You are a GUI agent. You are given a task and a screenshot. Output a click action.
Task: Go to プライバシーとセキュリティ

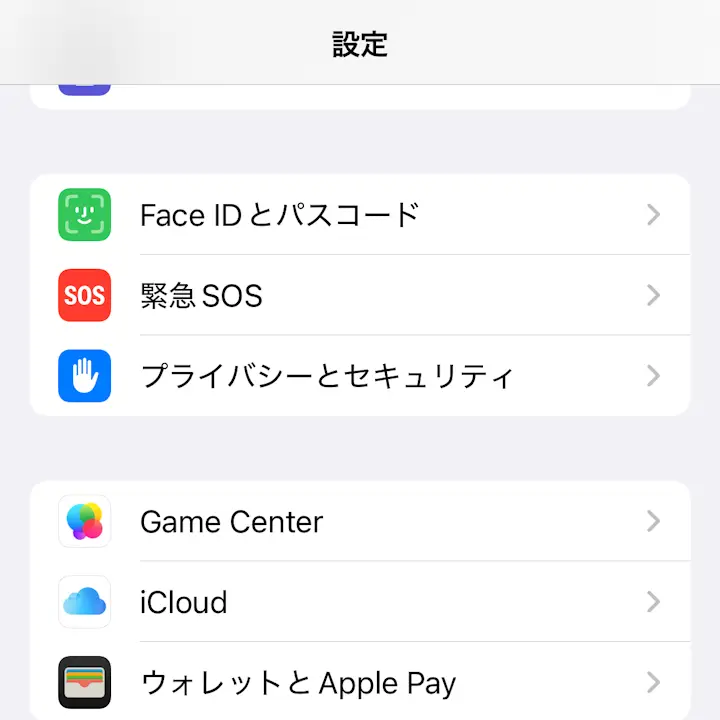click(360, 376)
